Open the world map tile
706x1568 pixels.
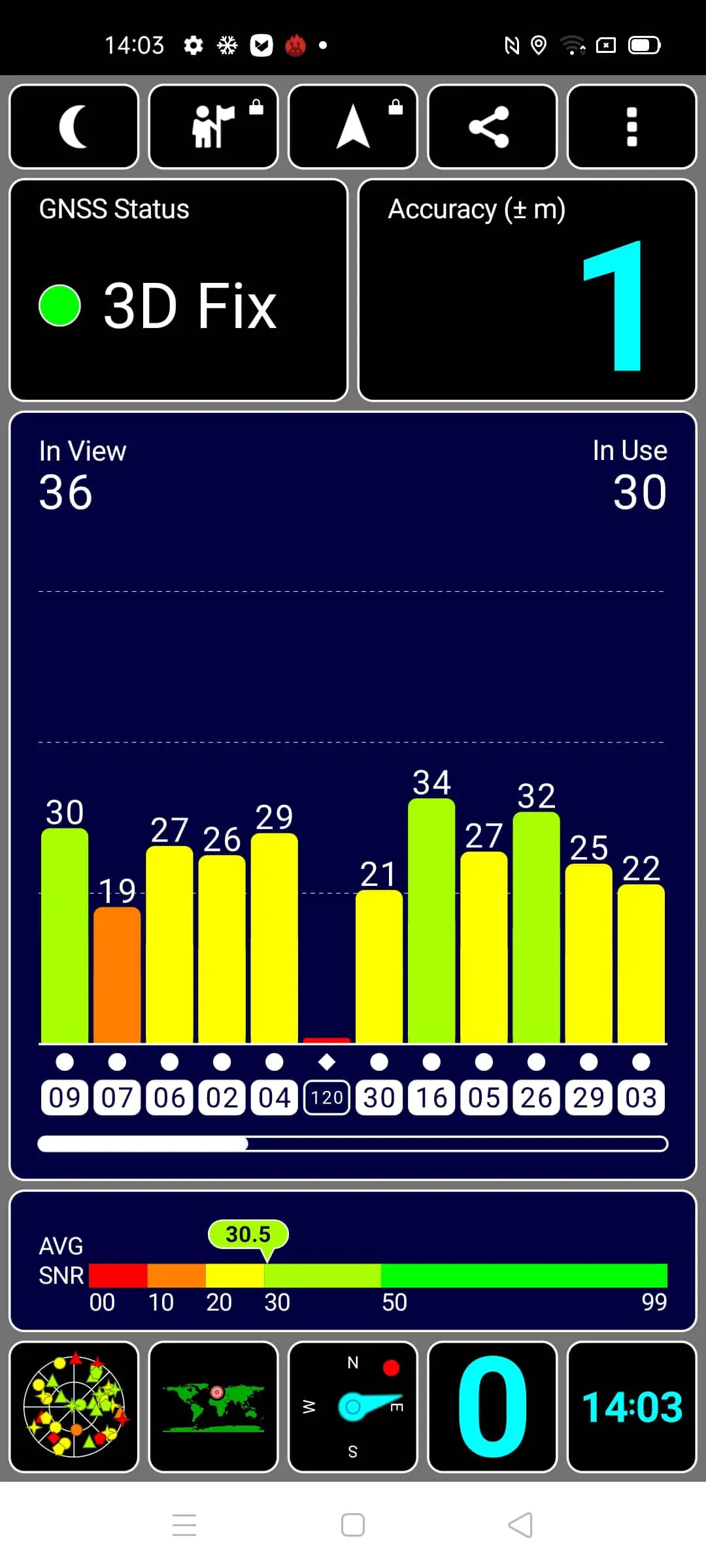coord(214,1407)
